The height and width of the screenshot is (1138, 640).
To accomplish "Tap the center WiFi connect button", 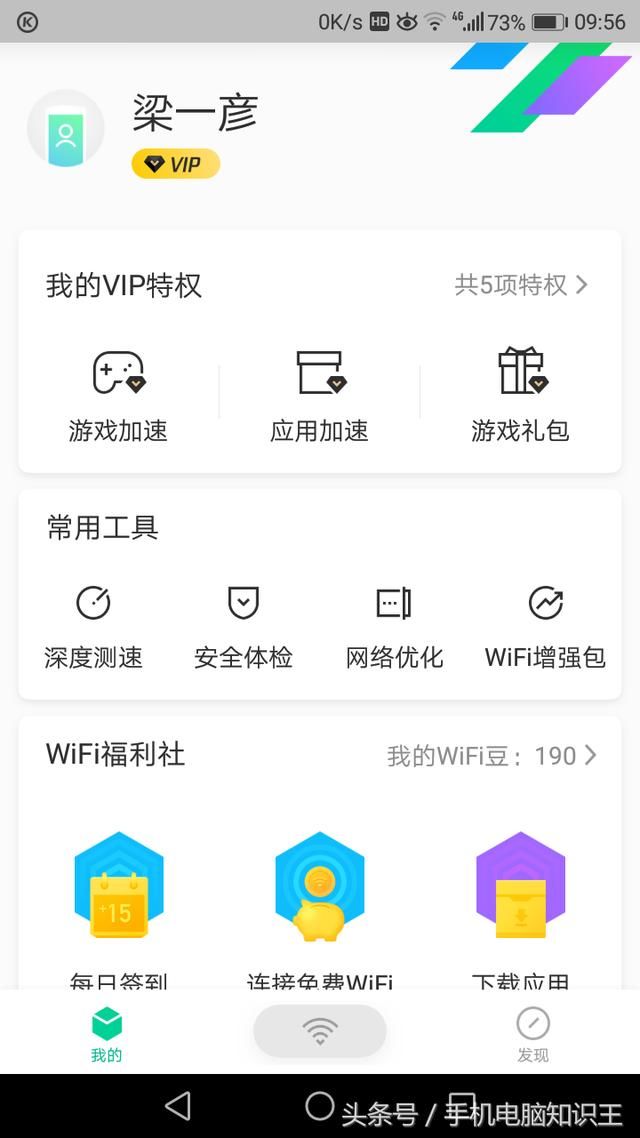I will 320,1031.
